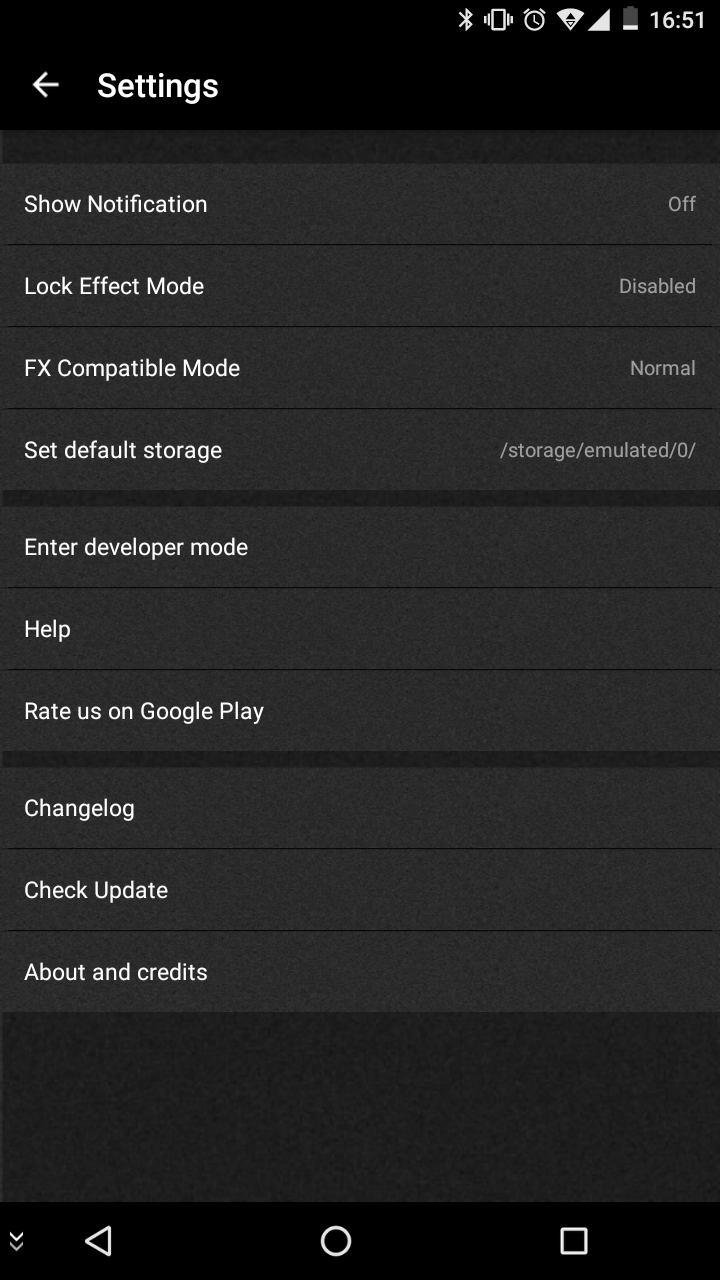
Task: Select Set default storage row
Action: pyautogui.click(x=360, y=450)
